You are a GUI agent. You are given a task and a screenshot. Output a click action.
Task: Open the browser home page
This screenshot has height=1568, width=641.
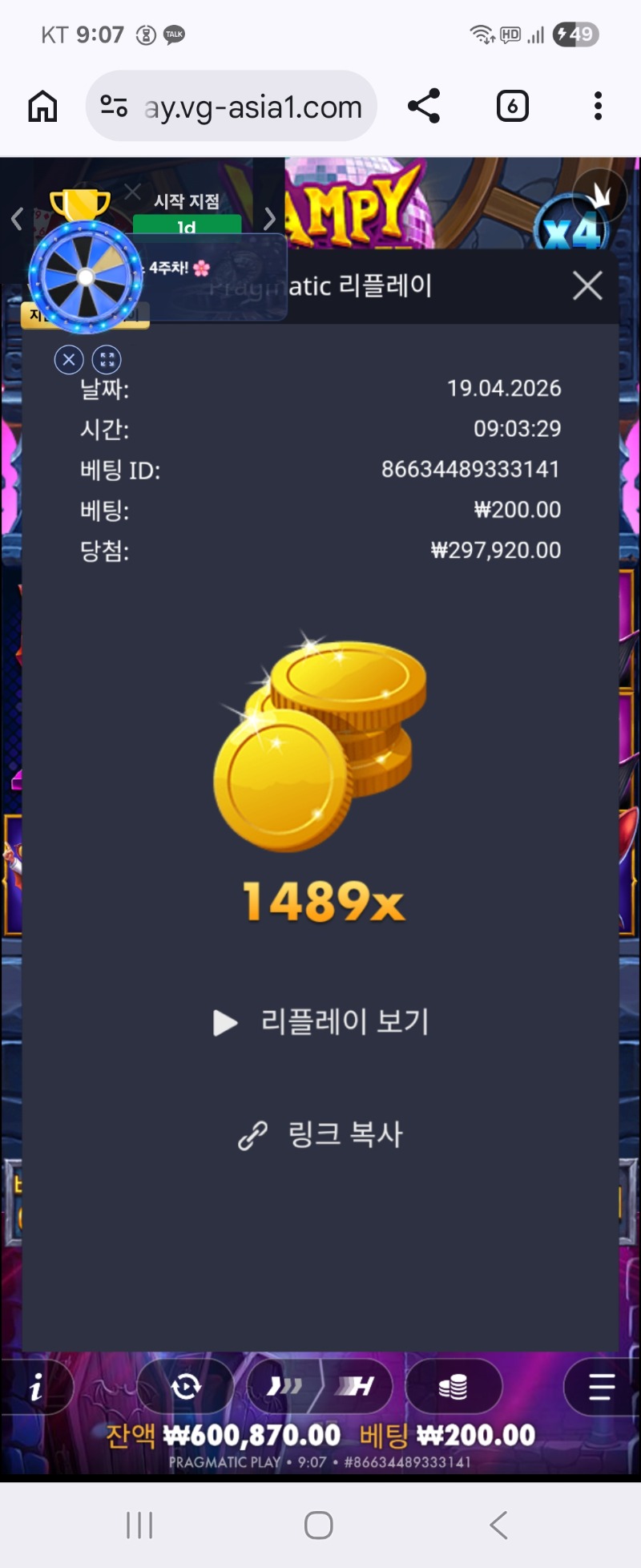(x=42, y=107)
